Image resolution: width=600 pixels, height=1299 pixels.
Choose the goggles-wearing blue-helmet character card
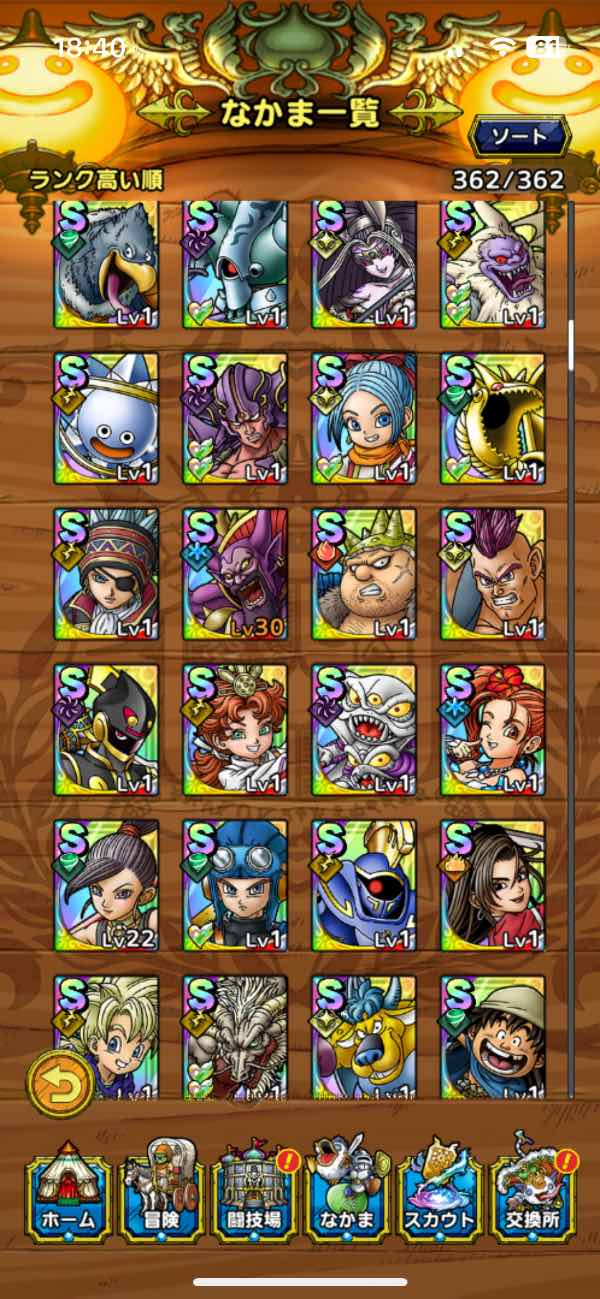point(235,886)
